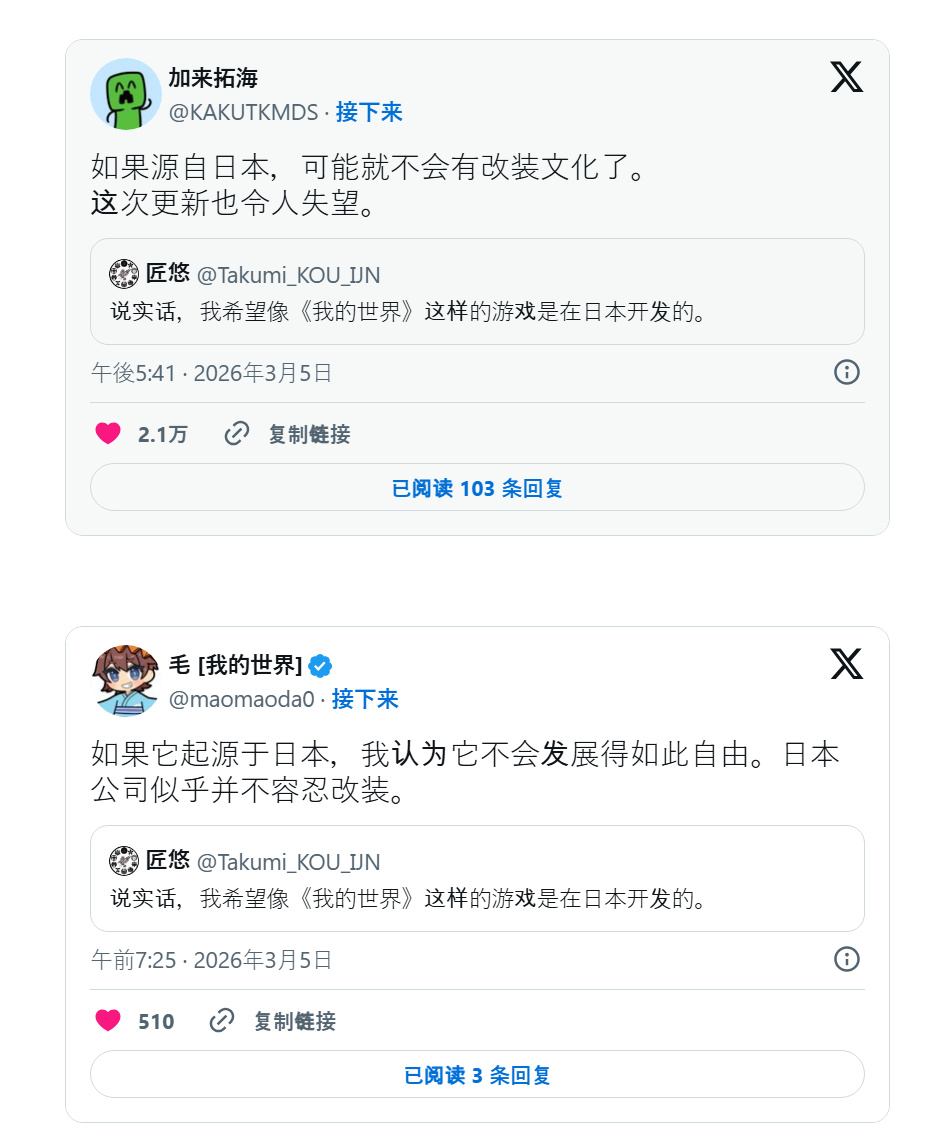Like the tweet with 510 likes

pyautogui.click(x=108, y=1021)
